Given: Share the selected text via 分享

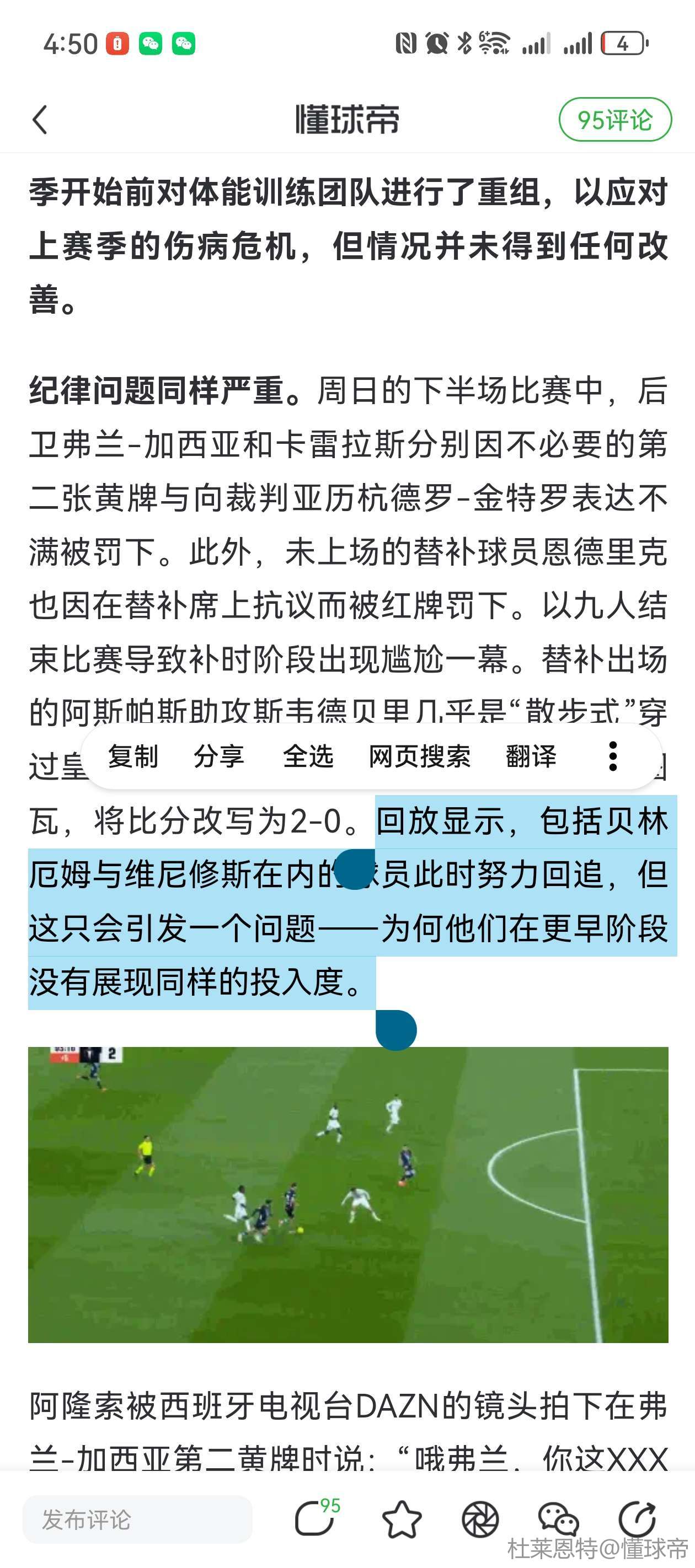Looking at the screenshot, I should click(218, 756).
